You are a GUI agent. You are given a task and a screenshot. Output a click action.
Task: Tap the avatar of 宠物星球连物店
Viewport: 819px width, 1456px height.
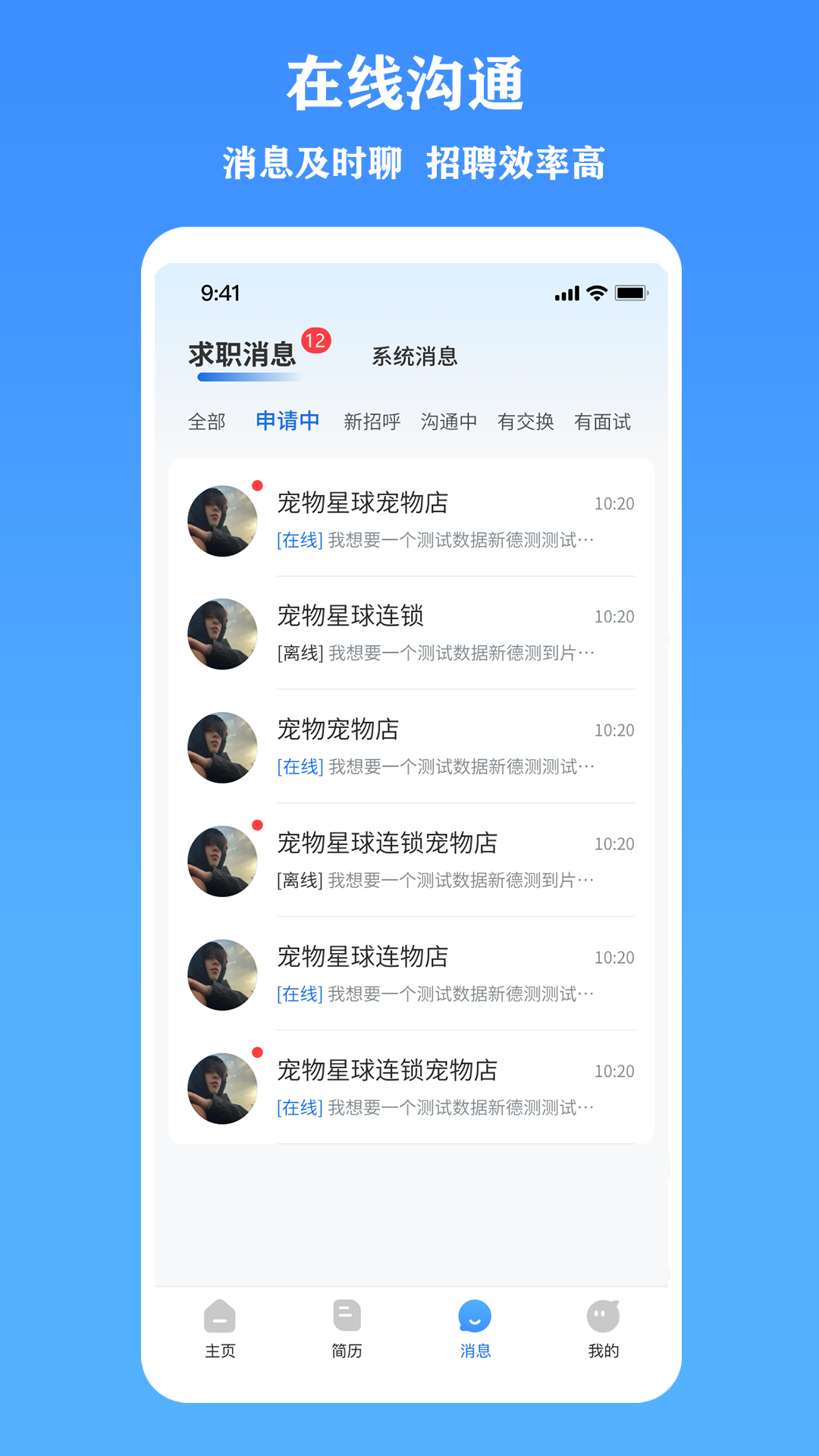222,974
